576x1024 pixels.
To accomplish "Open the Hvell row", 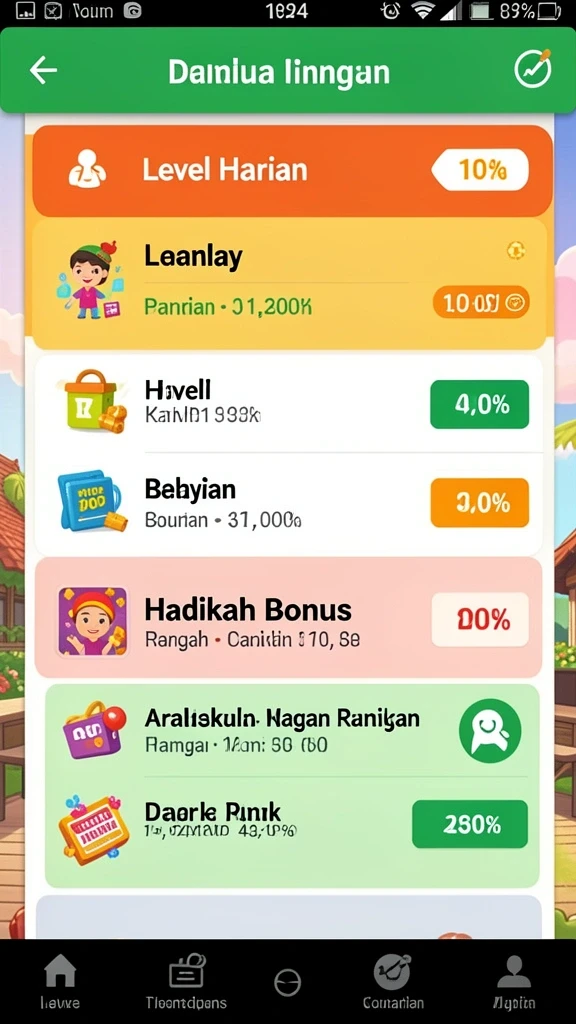I will pos(289,404).
